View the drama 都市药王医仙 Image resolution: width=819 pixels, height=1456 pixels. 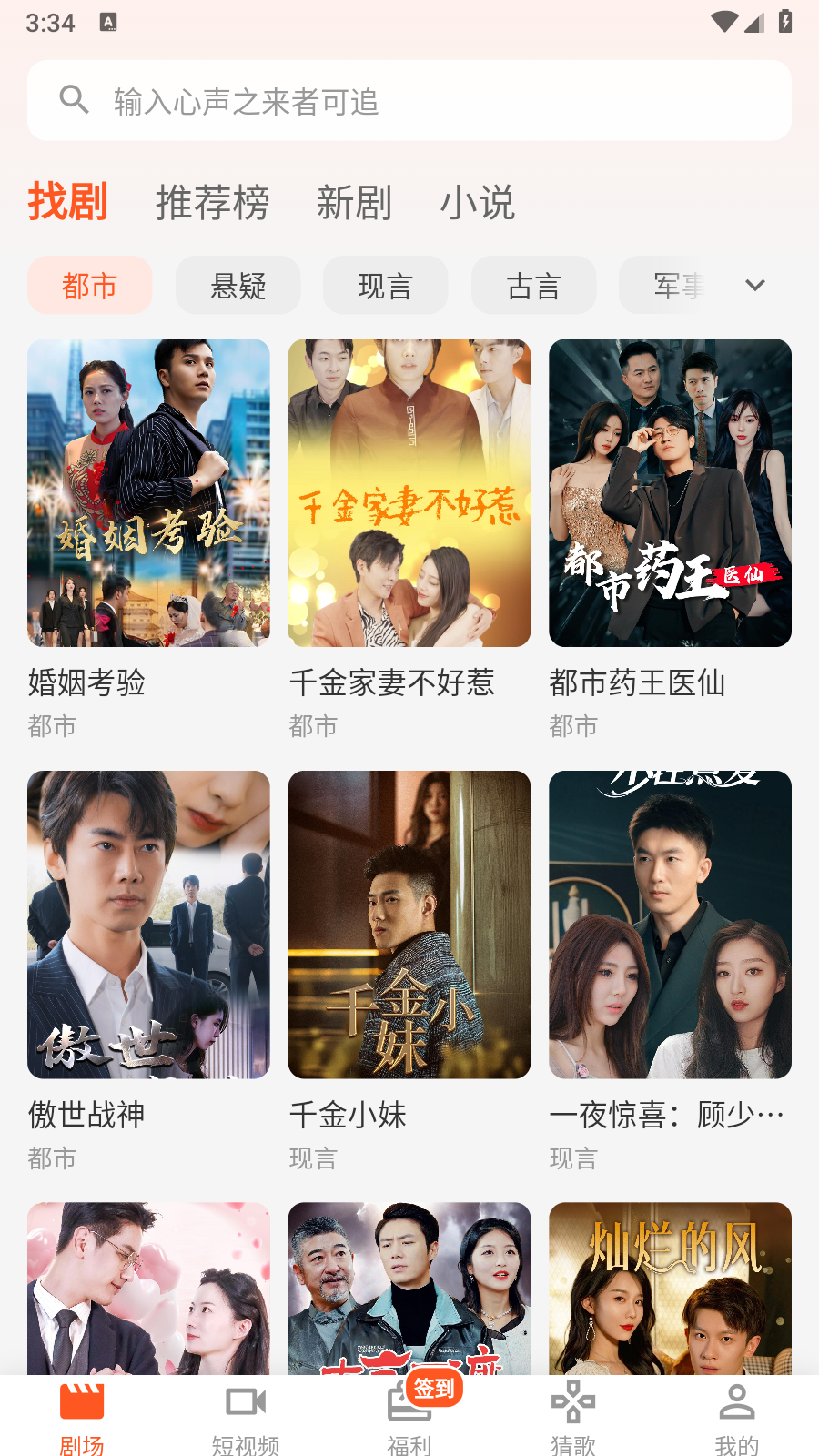670,492
